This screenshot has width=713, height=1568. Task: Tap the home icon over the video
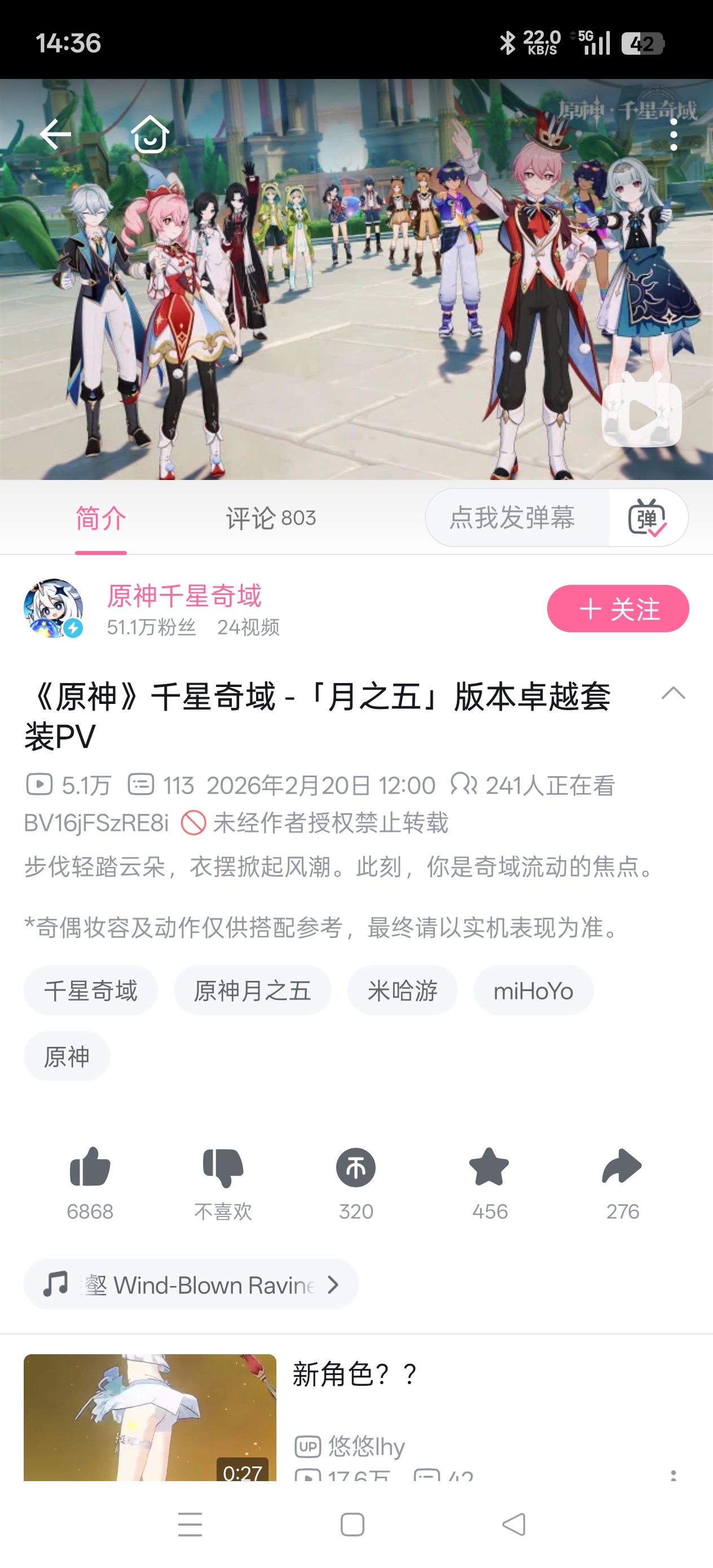(150, 134)
